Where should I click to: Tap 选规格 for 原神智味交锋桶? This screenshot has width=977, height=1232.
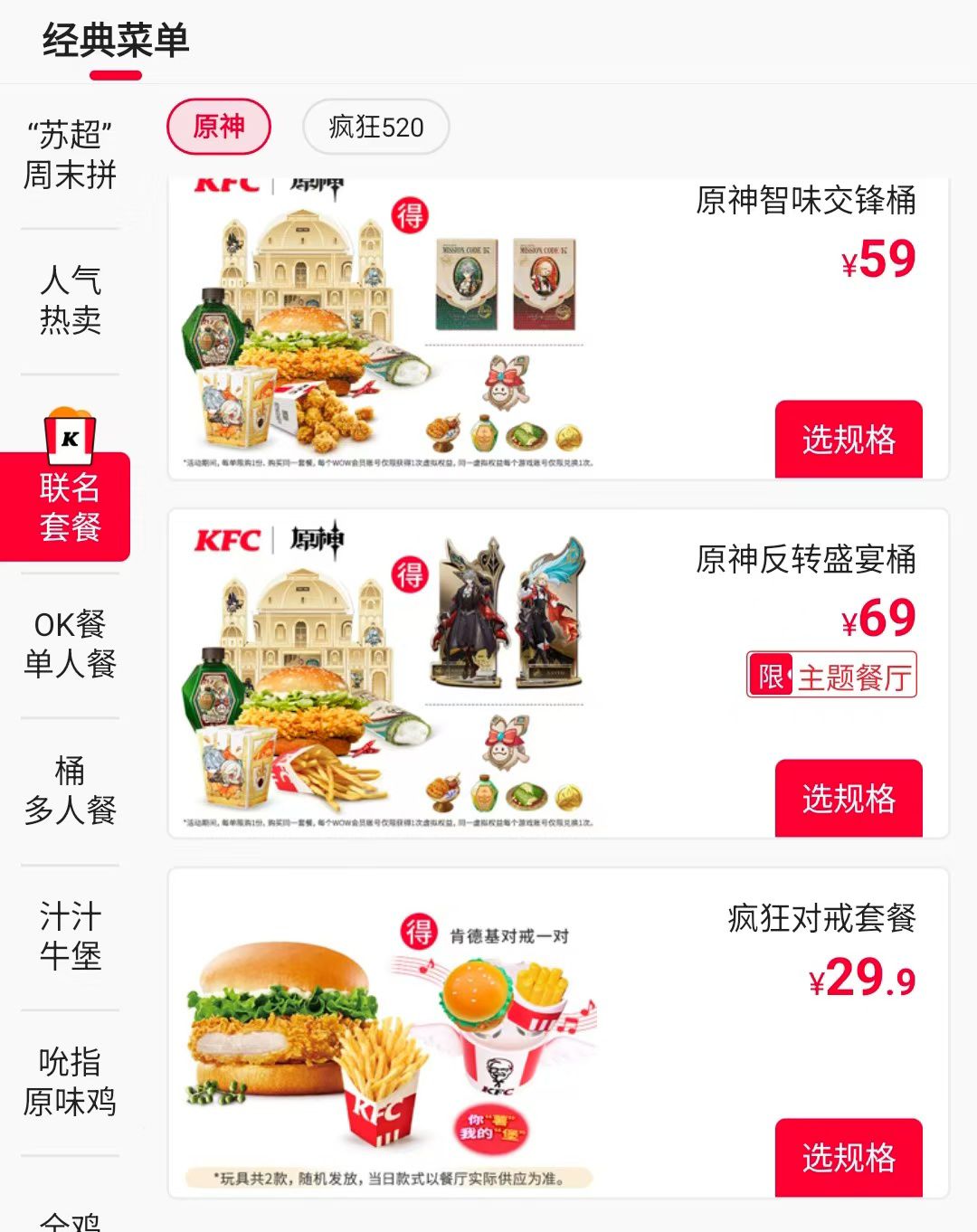(849, 440)
